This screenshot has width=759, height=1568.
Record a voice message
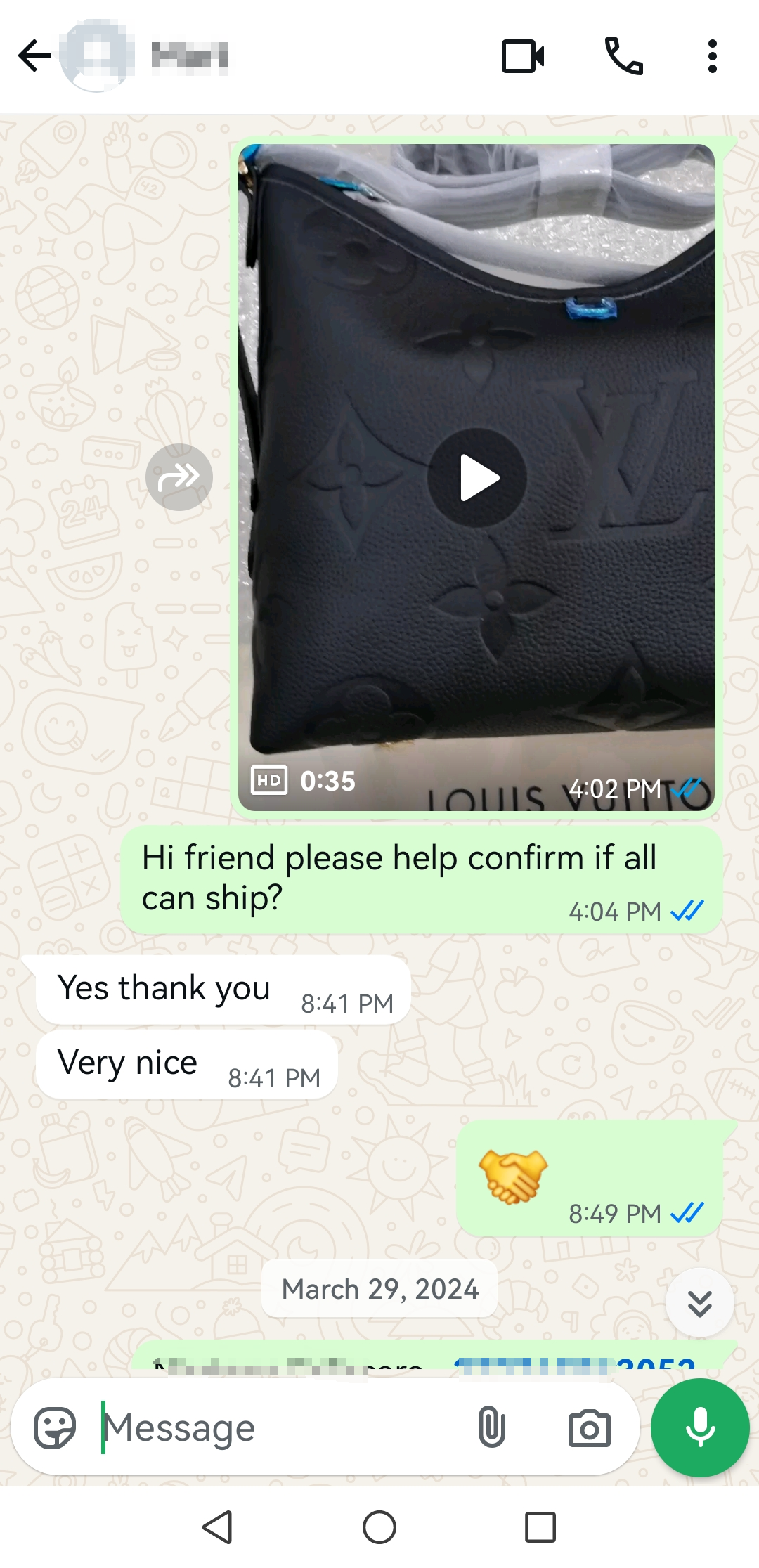tap(700, 1427)
